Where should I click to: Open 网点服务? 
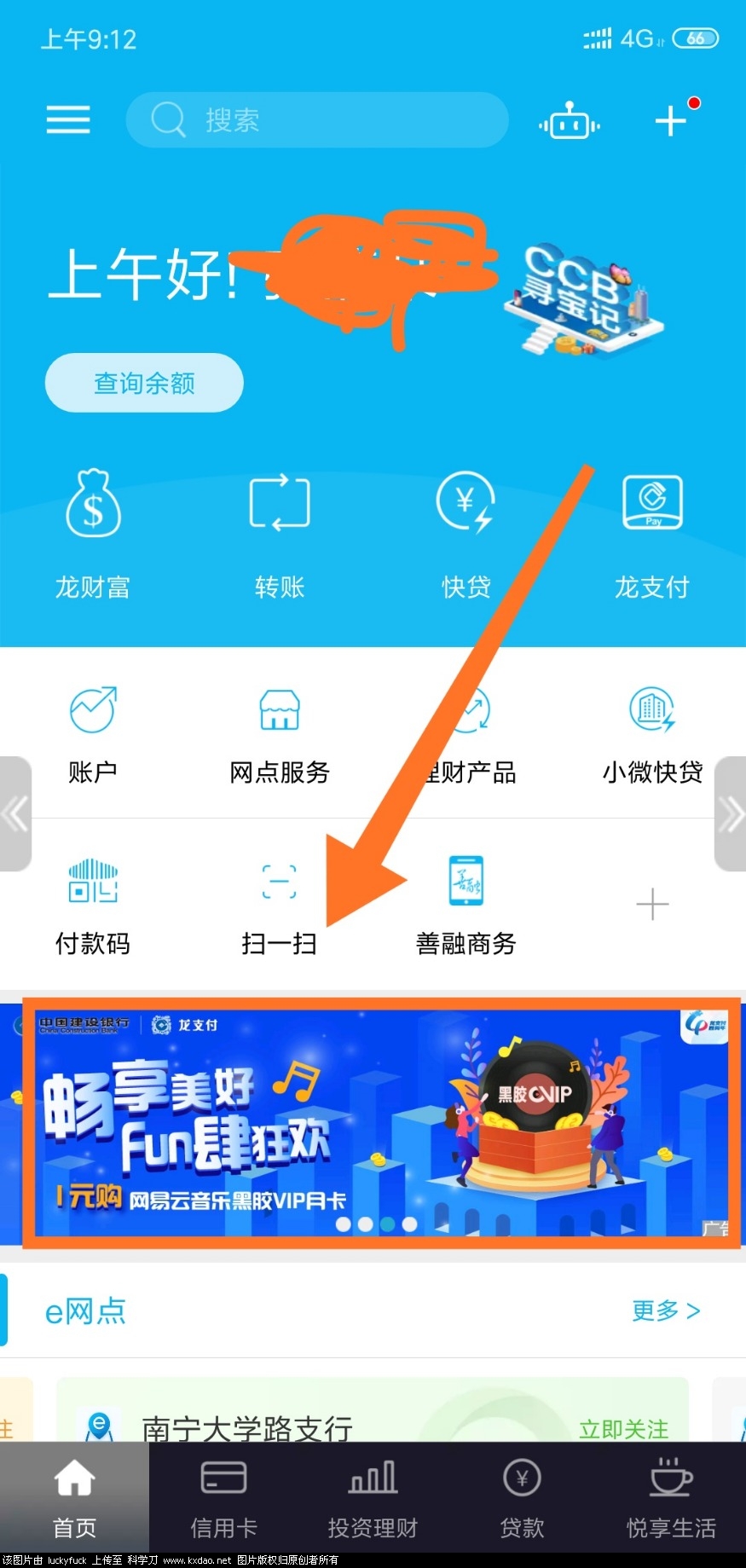280,735
